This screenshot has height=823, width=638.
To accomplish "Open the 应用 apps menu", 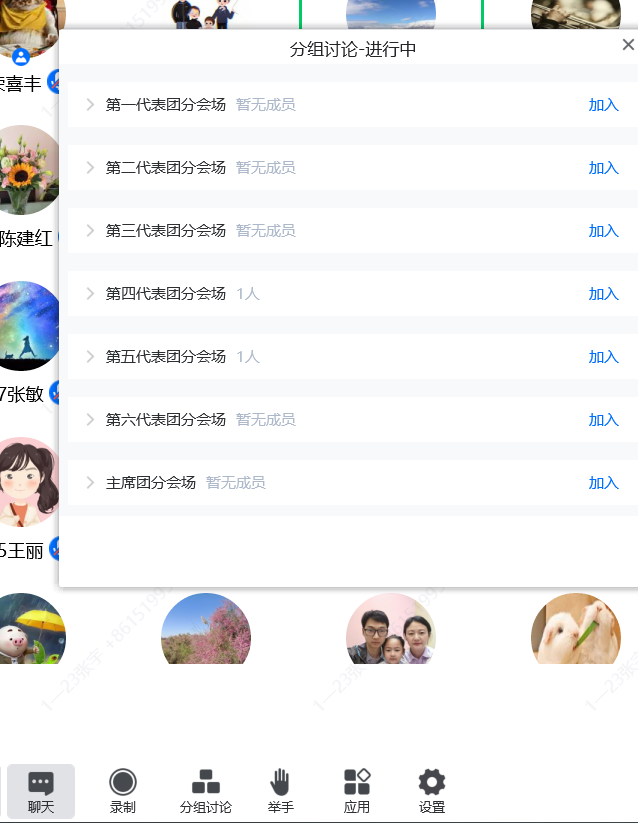I will point(357,791).
